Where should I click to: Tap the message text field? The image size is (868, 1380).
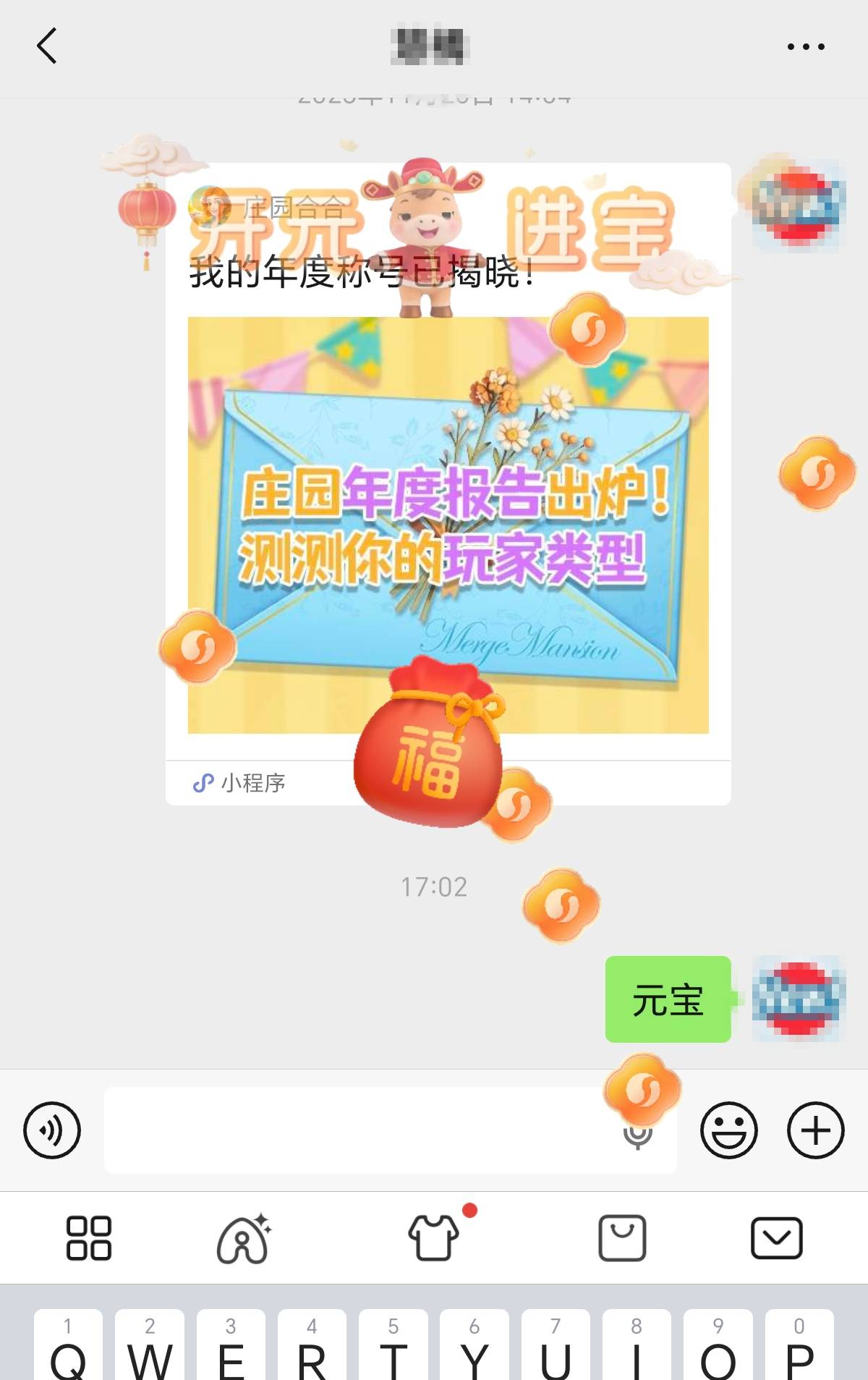(354, 1130)
